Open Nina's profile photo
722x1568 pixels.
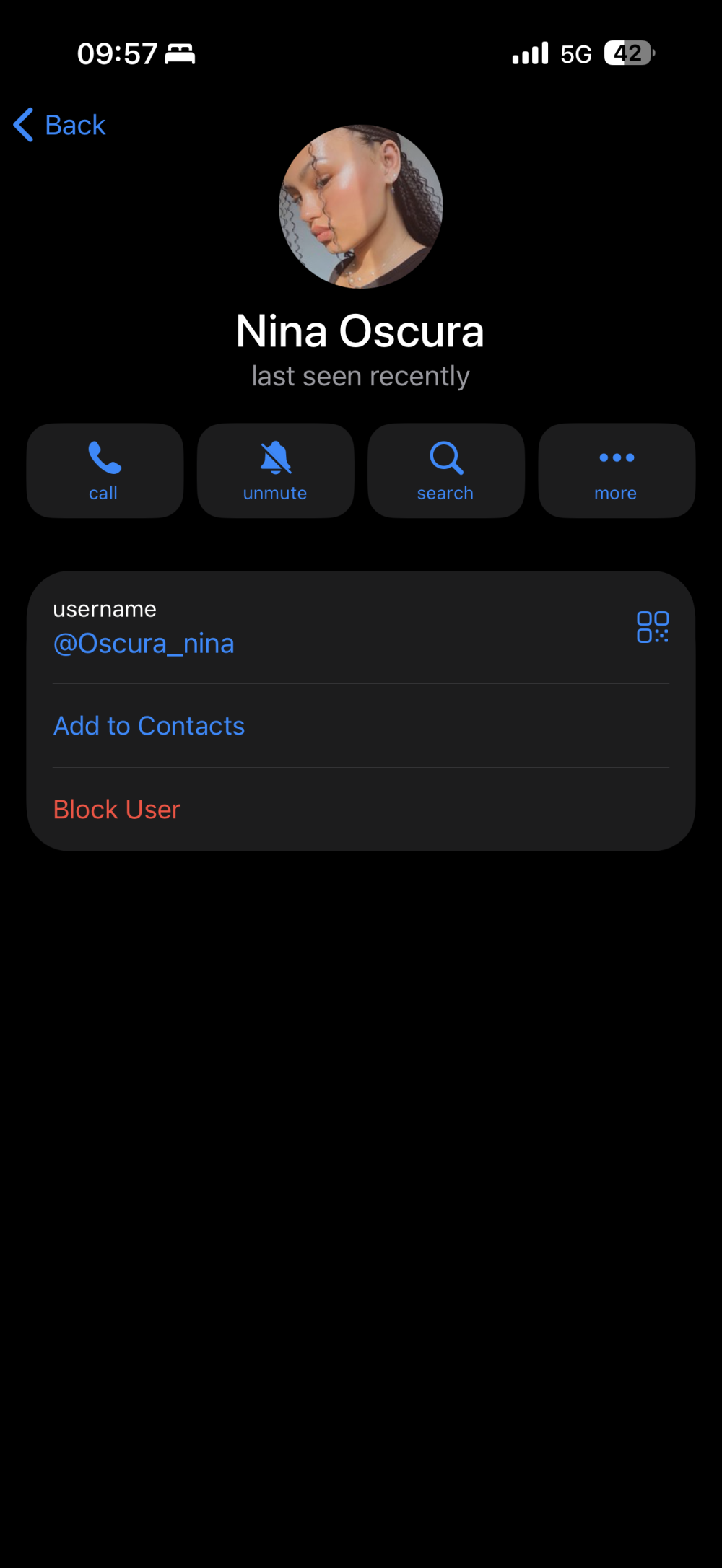pos(361,207)
